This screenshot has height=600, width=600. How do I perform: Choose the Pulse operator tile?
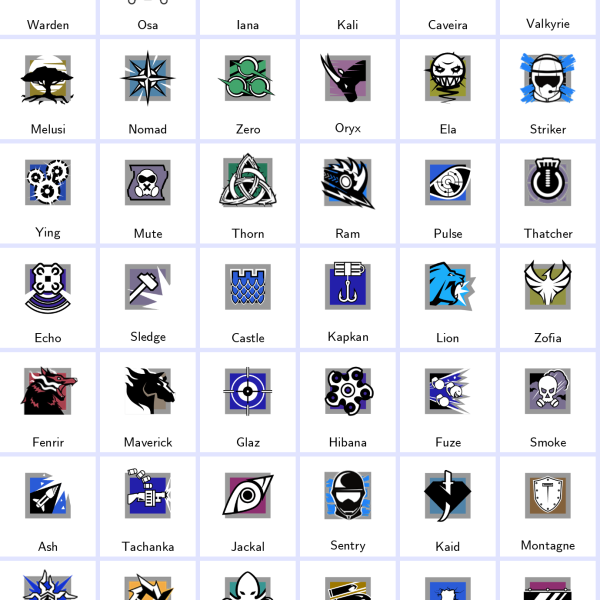[x=448, y=194]
